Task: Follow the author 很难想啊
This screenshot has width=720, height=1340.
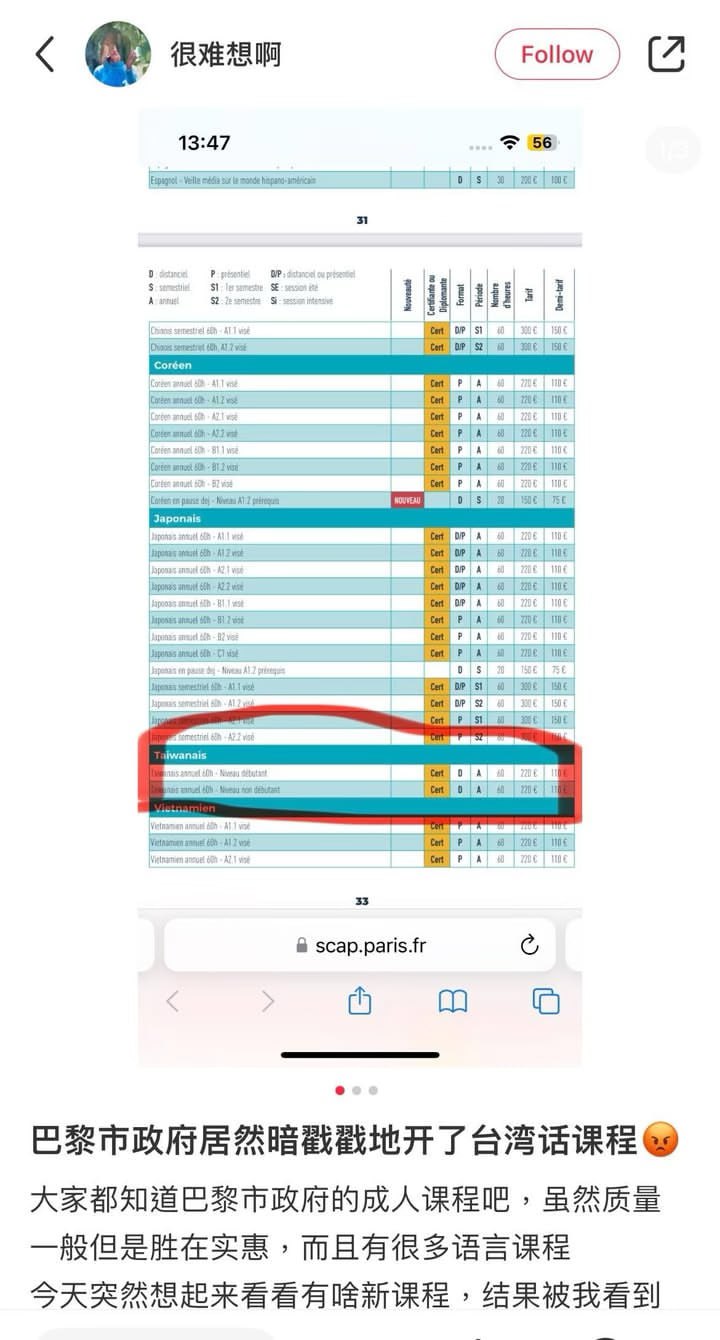Action: (x=557, y=54)
